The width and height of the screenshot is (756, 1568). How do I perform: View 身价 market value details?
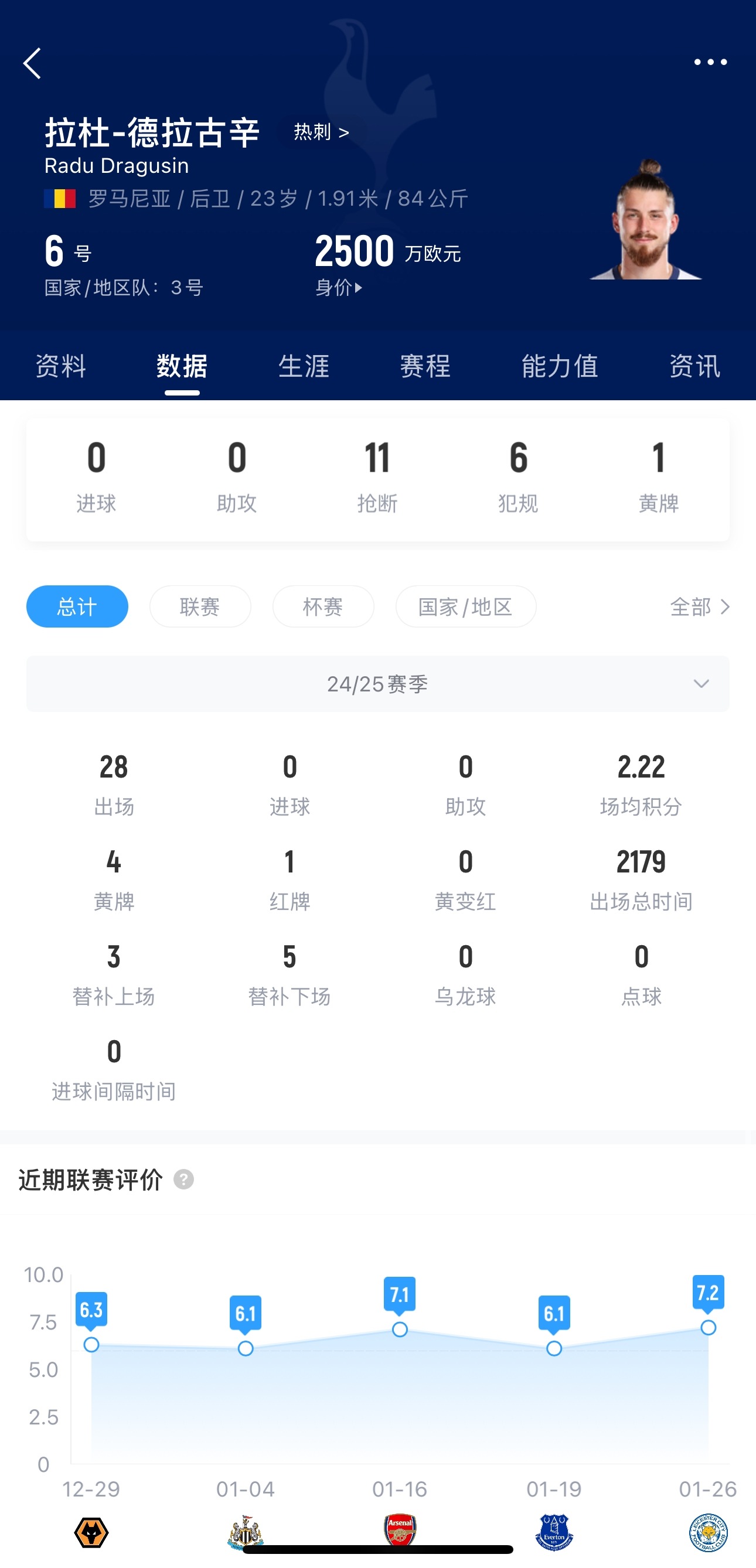[x=339, y=287]
